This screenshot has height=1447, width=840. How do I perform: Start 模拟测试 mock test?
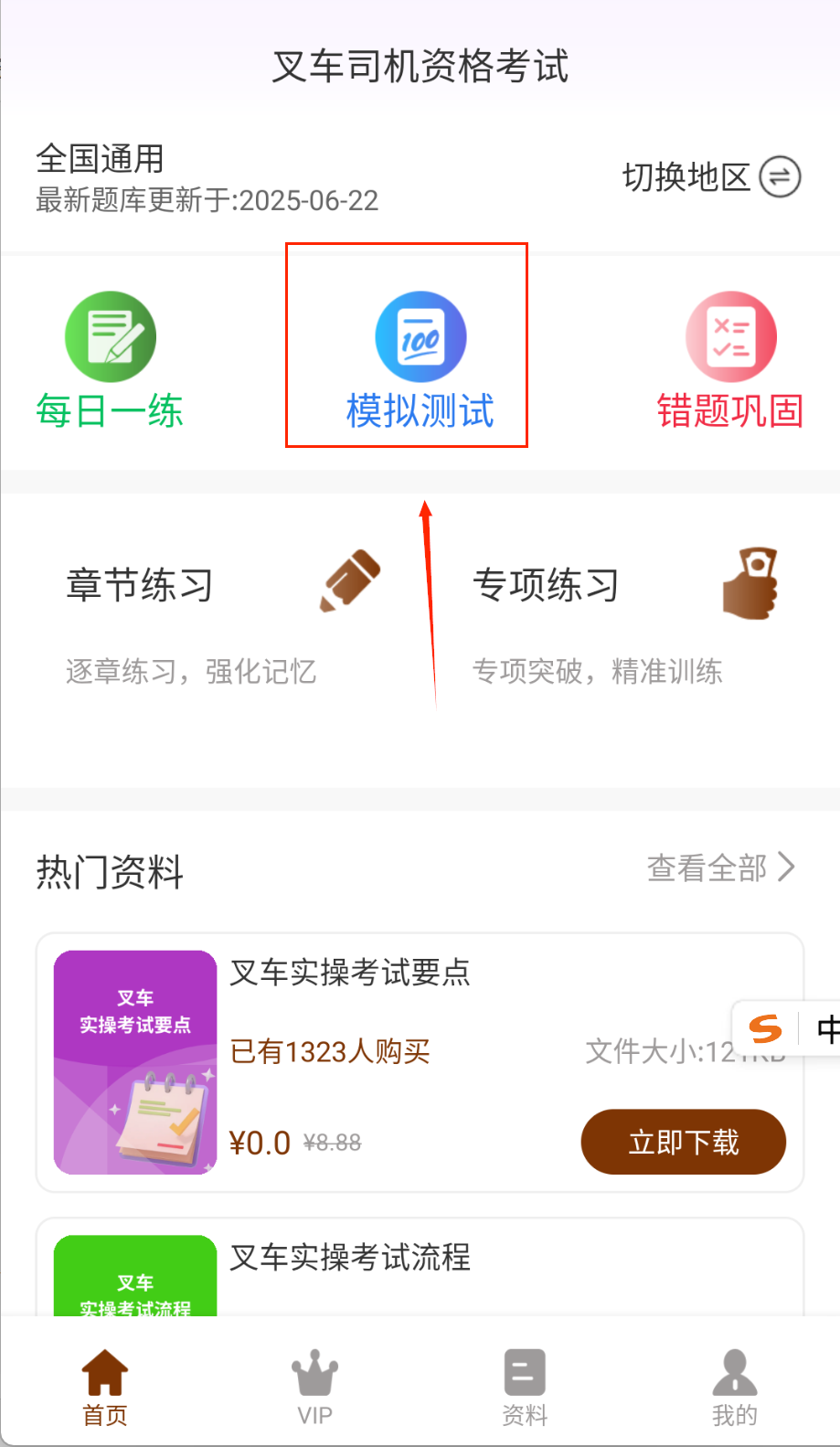point(420,360)
